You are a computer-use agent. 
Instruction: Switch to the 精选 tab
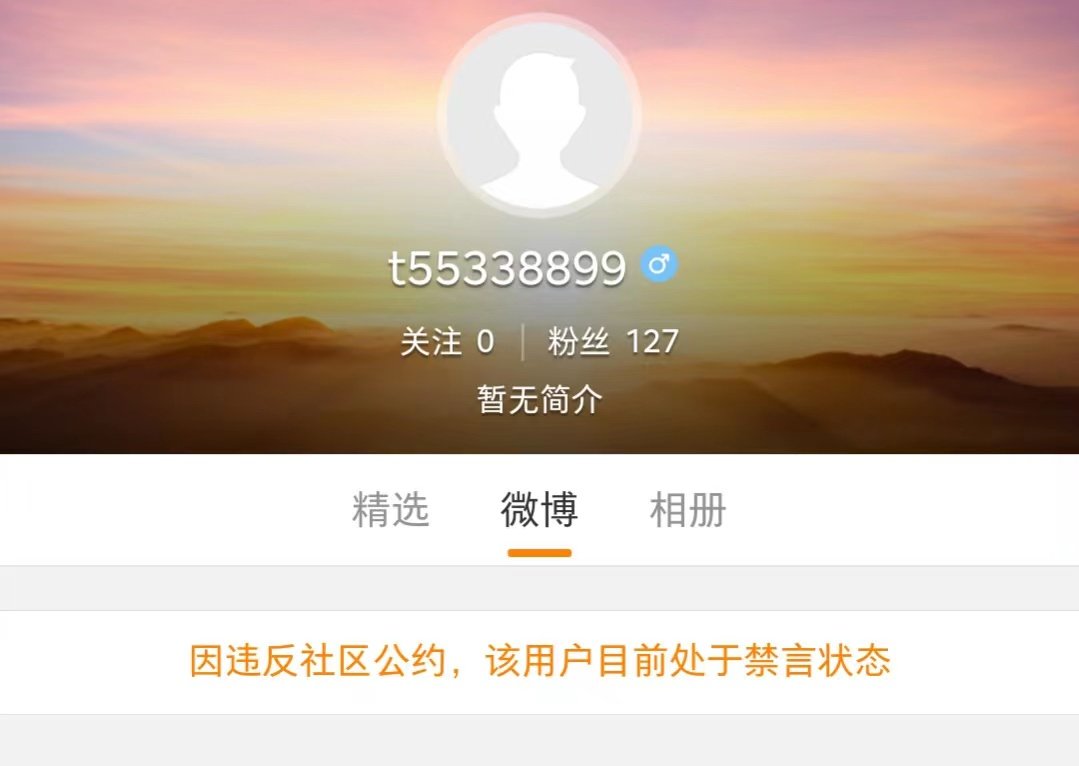pyautogui.click(x=390, y=510)
